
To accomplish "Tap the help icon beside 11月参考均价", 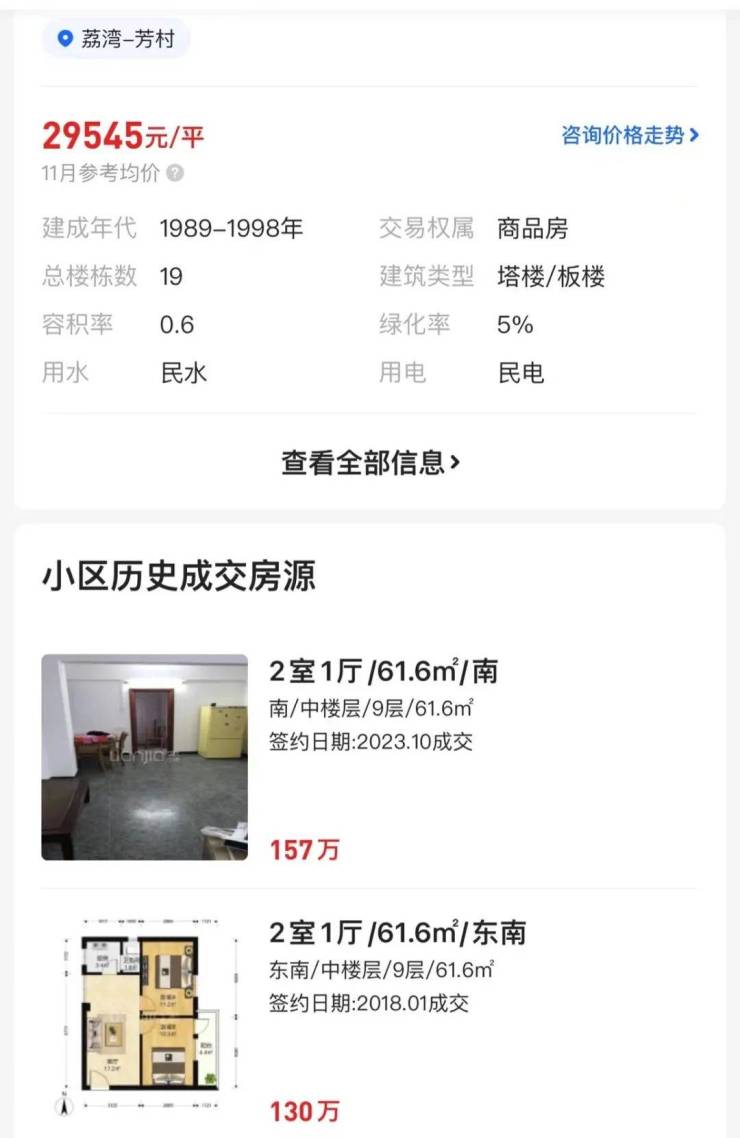I will tap(175, 173).
